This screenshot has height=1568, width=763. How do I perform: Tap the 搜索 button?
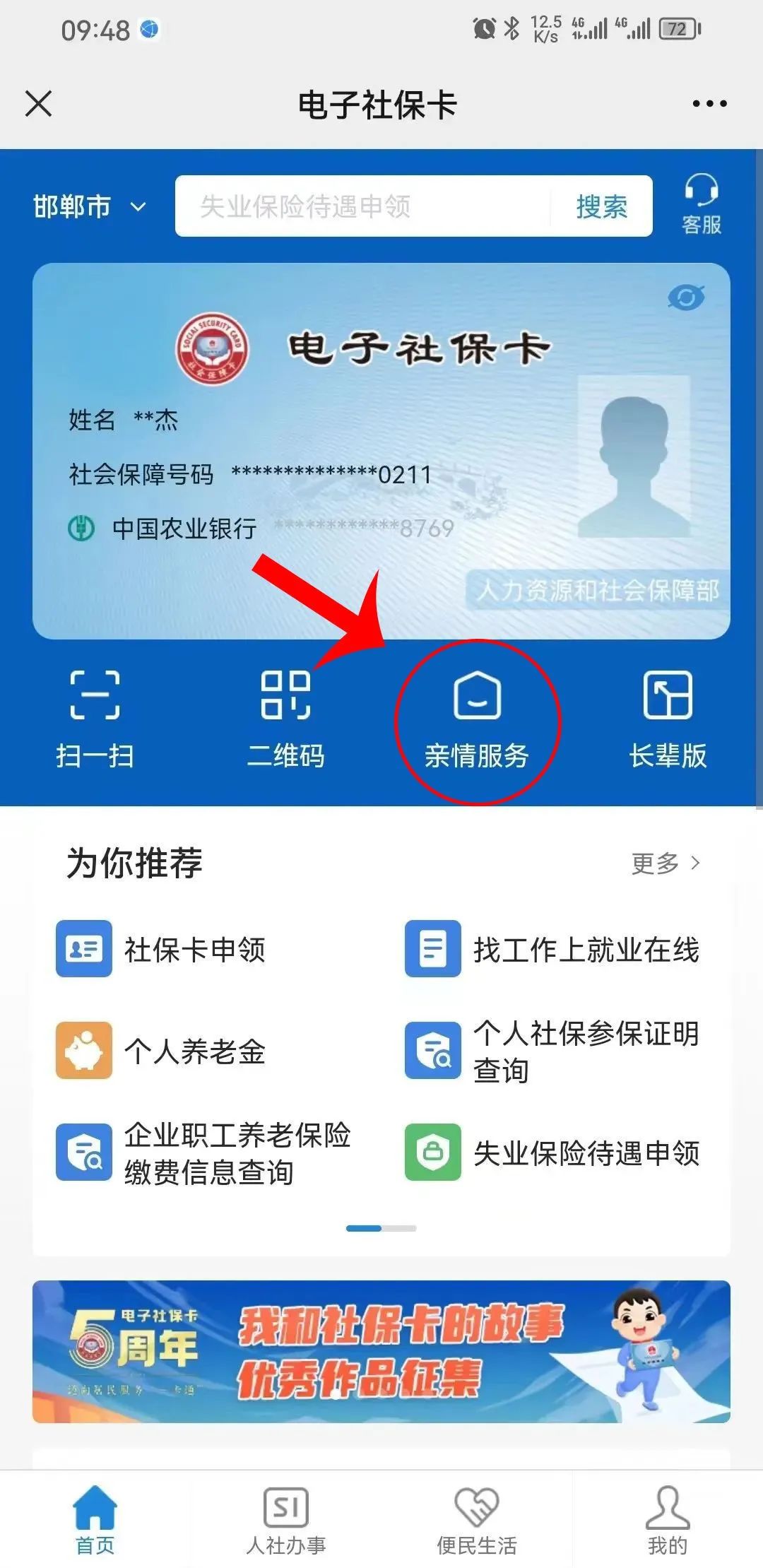pyautogui.click(x=601, y=206)
